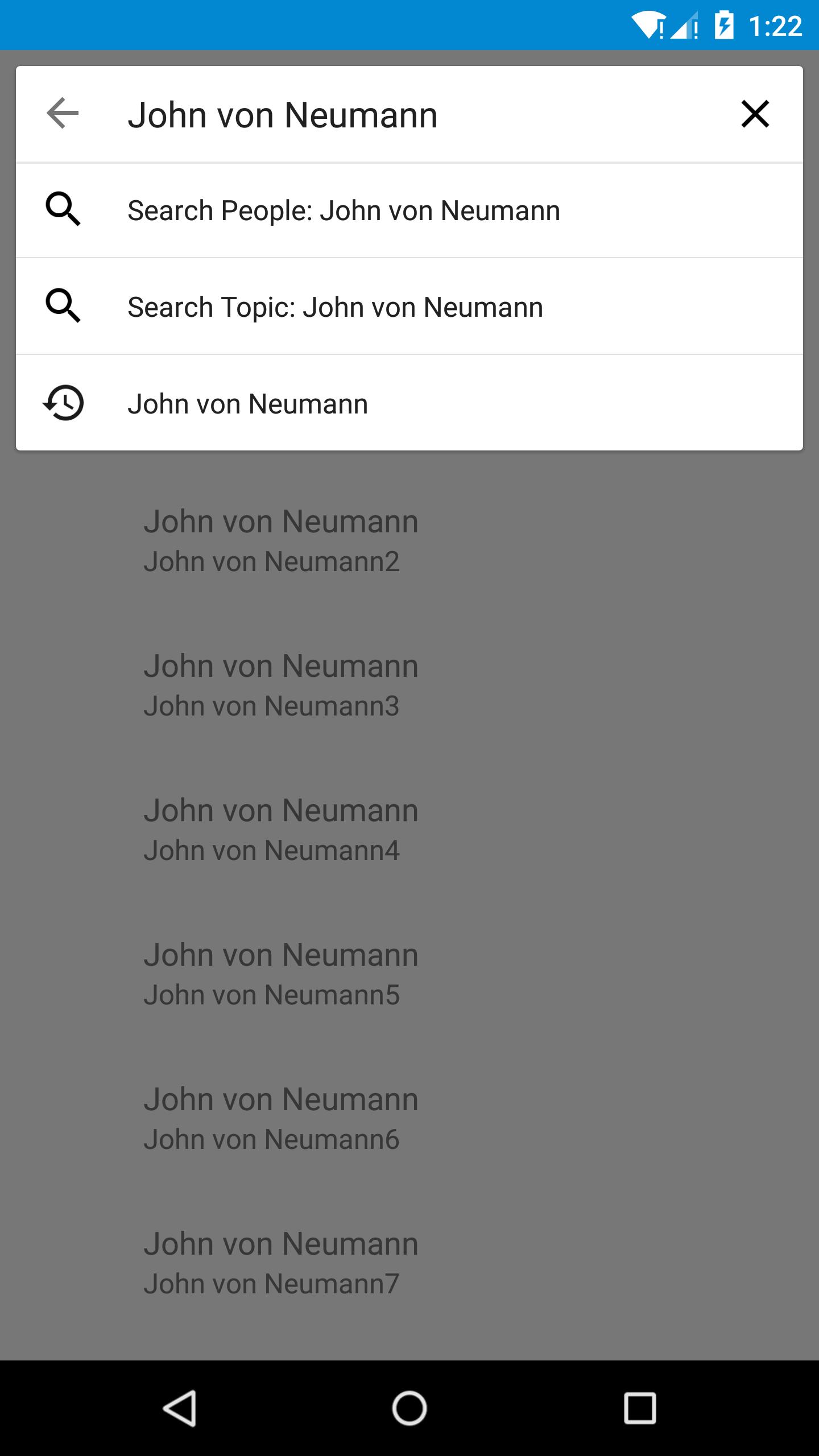Image resolution: width=819 pixels, height=1456 pixels.
Task: Click the clear search X icon
Action: click(755, 113)
